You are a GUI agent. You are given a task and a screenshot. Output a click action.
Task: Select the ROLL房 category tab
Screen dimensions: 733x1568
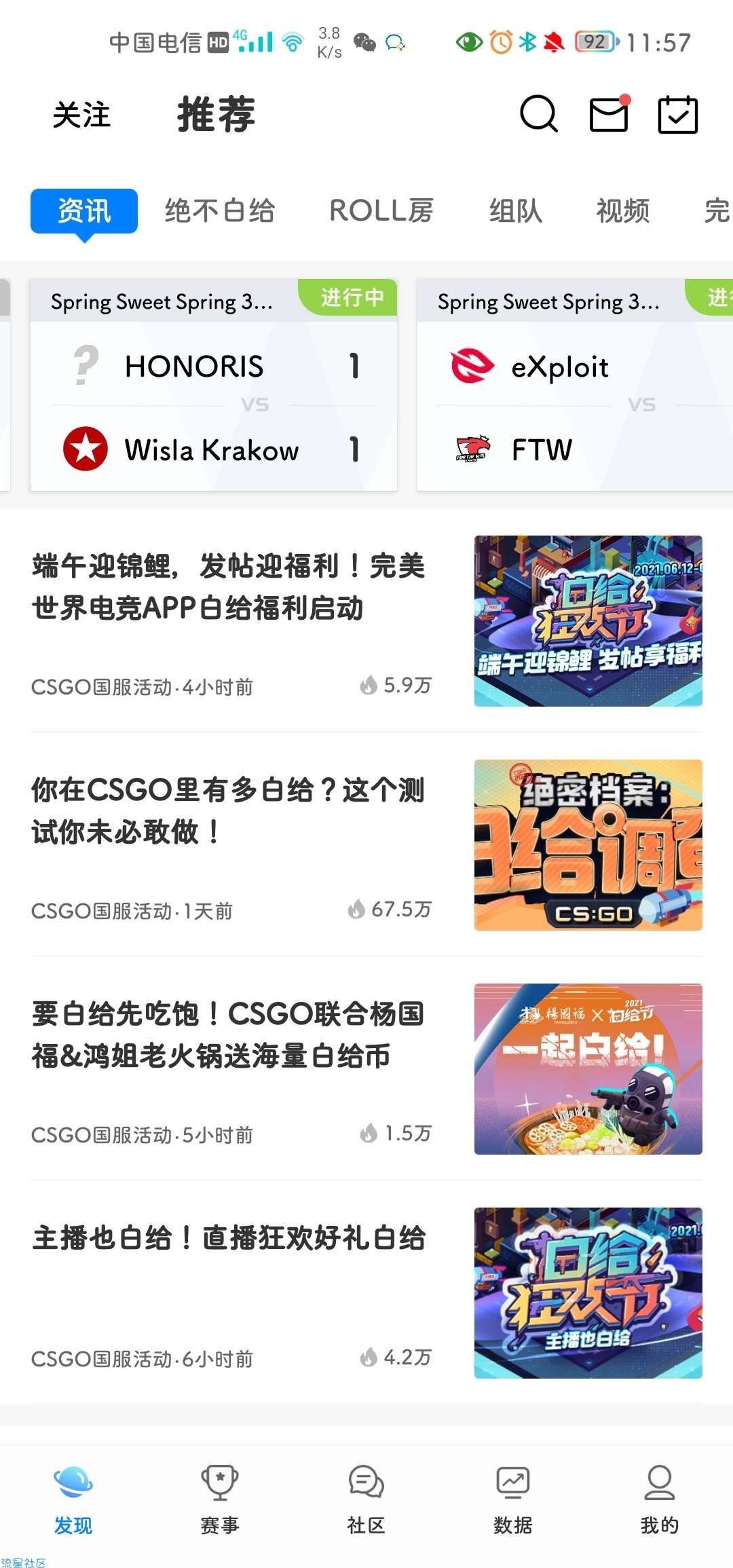pyautogui.click(x=381, y=211)
